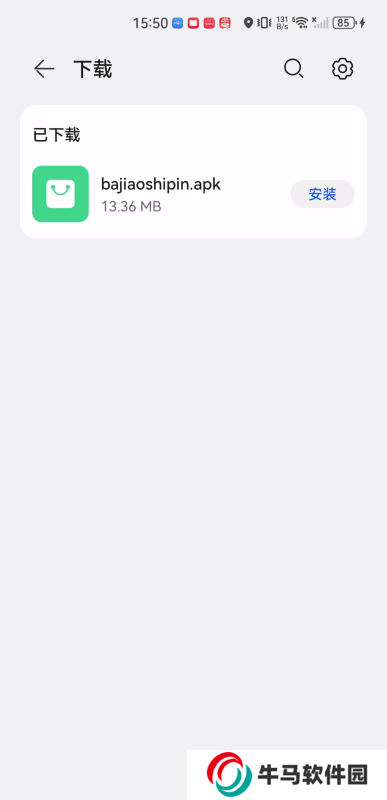
Task: Tap 安装 to install bajiaoshipin.apk
Action: point(322,194)
